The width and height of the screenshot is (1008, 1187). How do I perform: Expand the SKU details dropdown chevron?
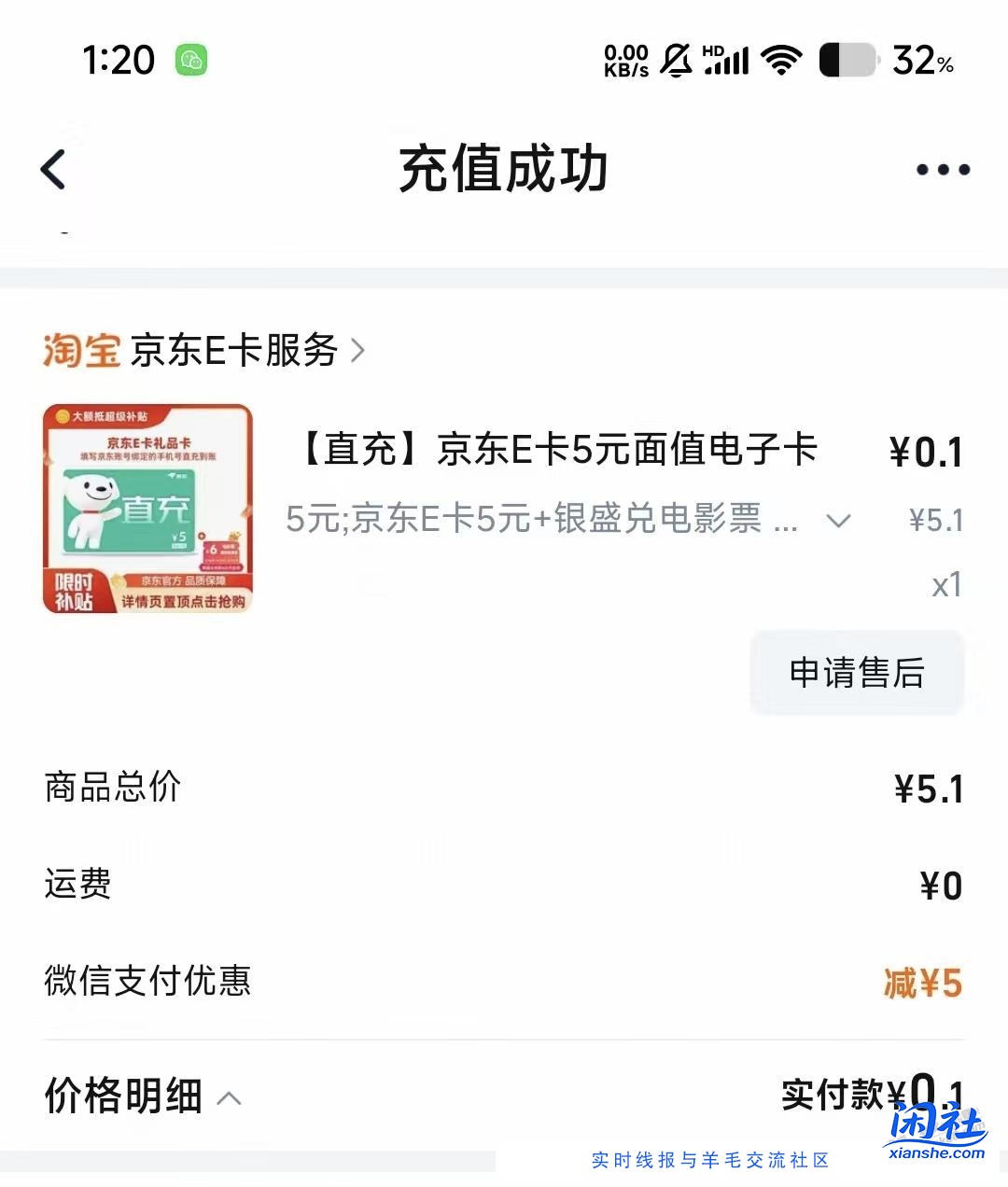click(x=838, y=520)
